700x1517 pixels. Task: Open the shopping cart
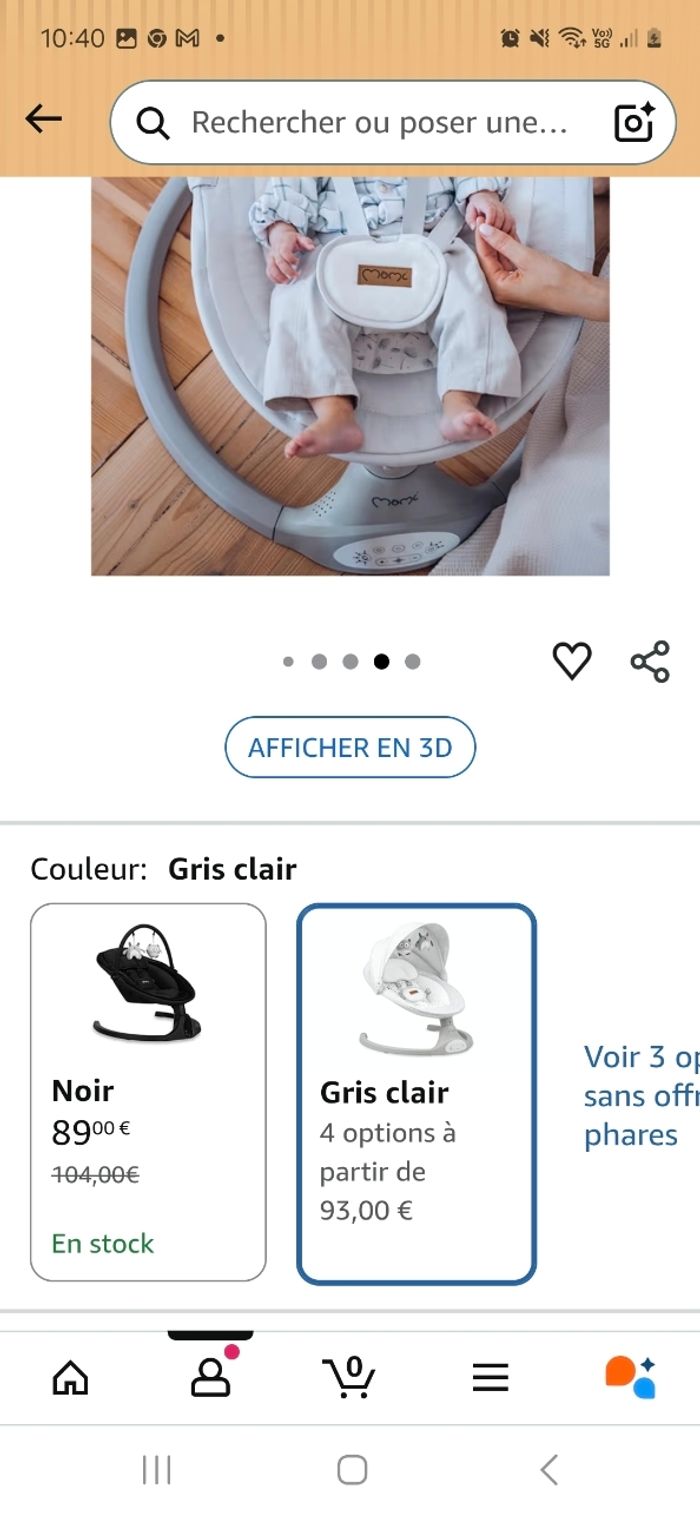pyautogui.click(x=350, y=1378)
